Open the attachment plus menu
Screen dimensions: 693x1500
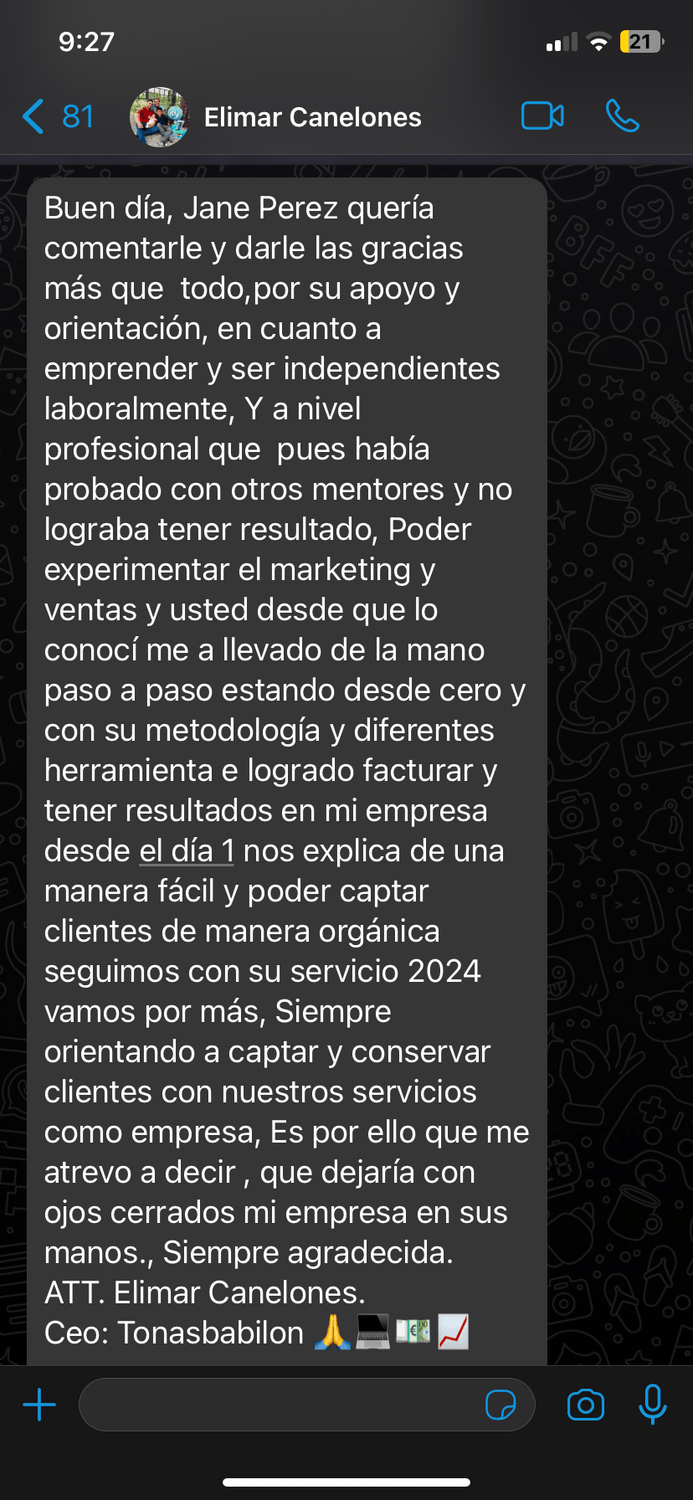click(x=39, y=1405)
